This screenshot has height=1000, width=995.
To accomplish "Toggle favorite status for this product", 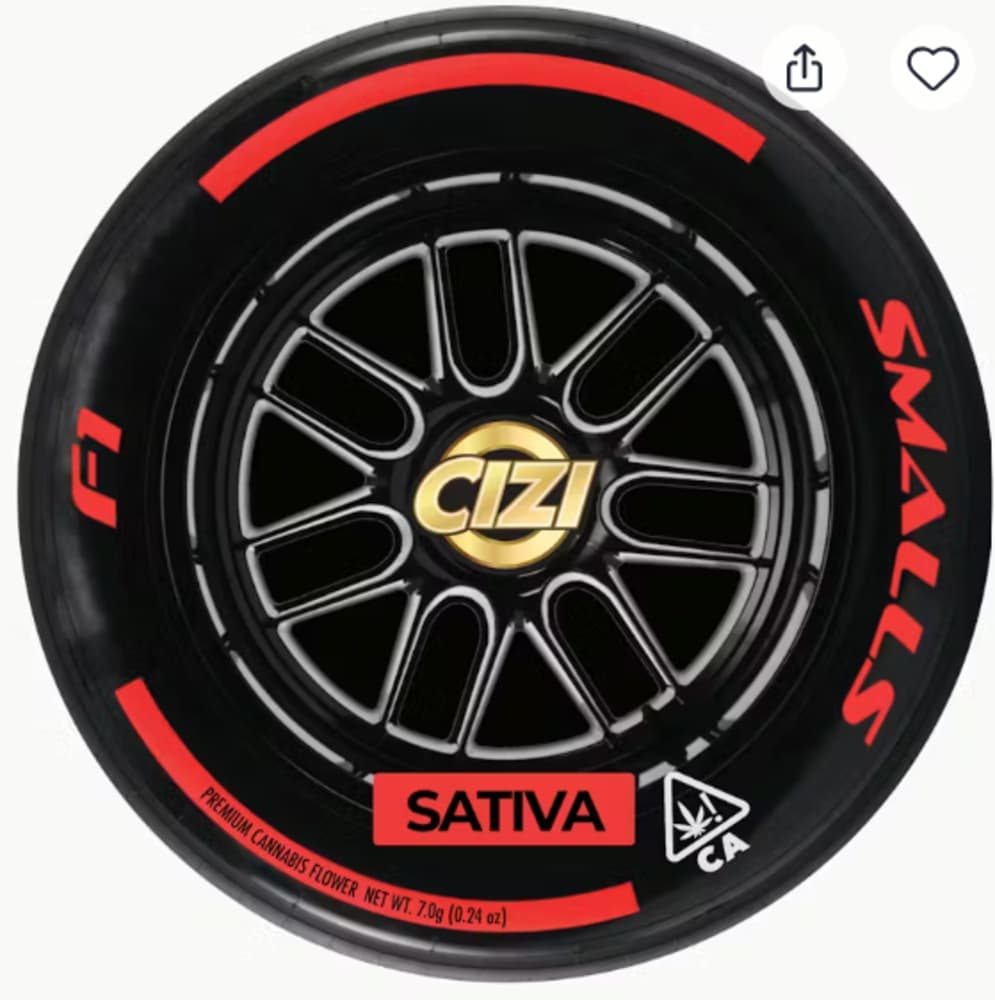I will tap(933, 65).
